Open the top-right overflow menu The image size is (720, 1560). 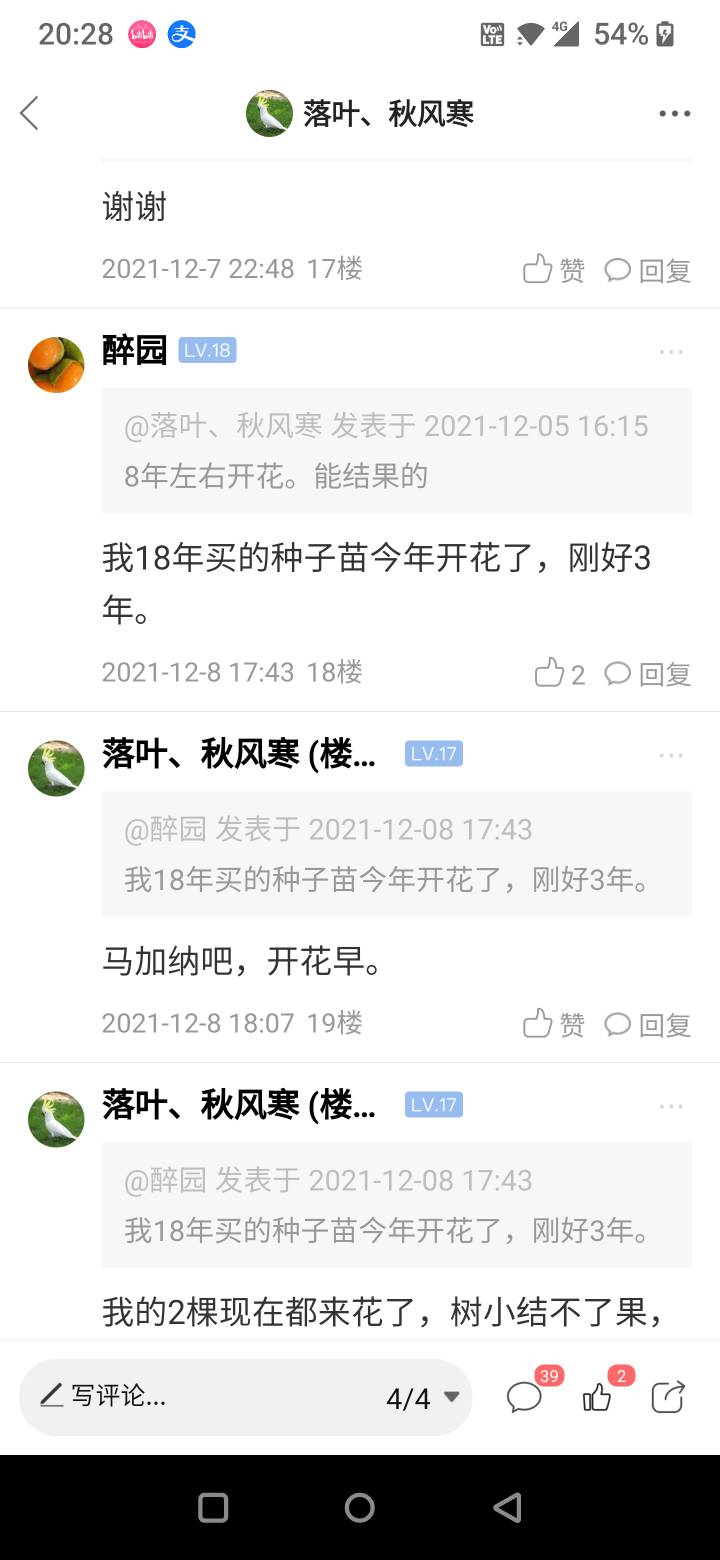675,114
